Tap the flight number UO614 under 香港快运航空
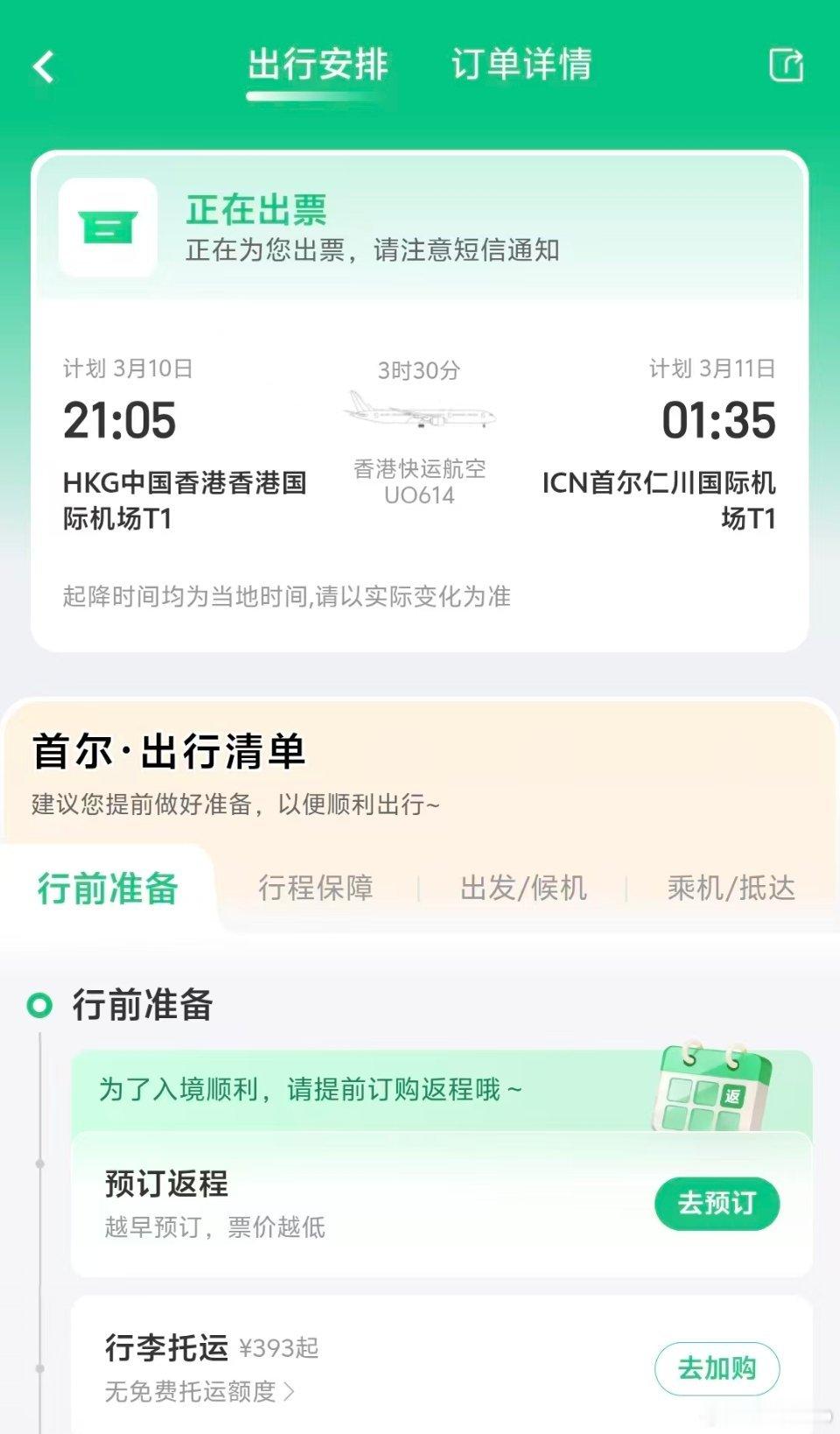This screenshot has height=1434, width=840. [x=420, y=494]
